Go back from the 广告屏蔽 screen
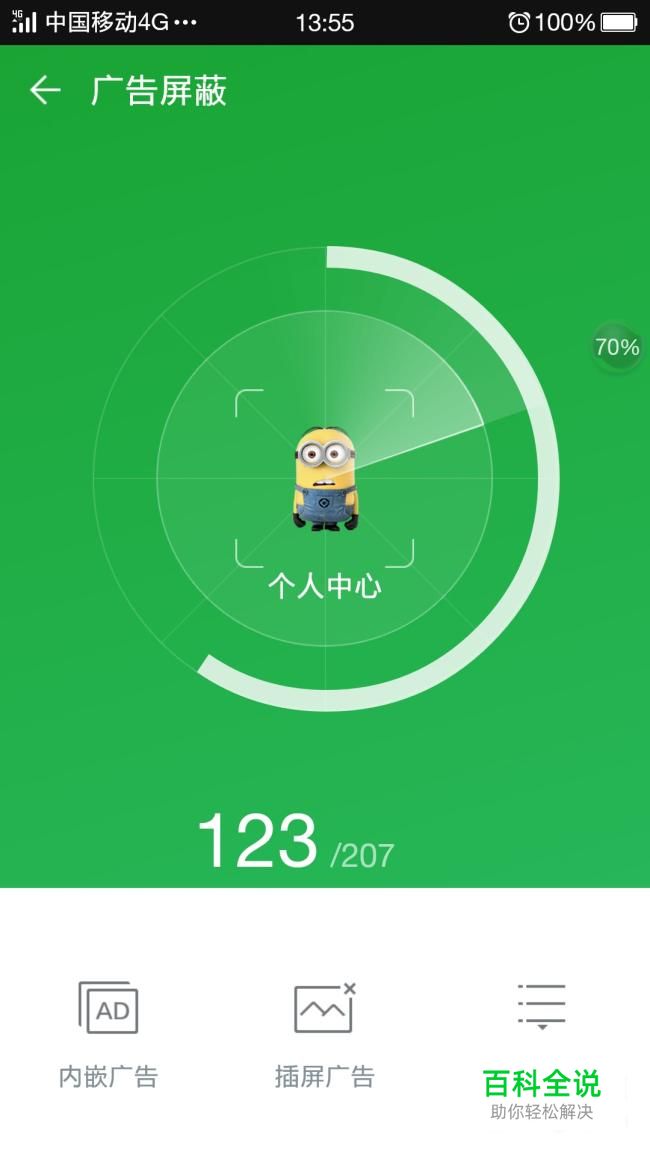Viewport: 650px width, 1155px height. coord(45,91)
